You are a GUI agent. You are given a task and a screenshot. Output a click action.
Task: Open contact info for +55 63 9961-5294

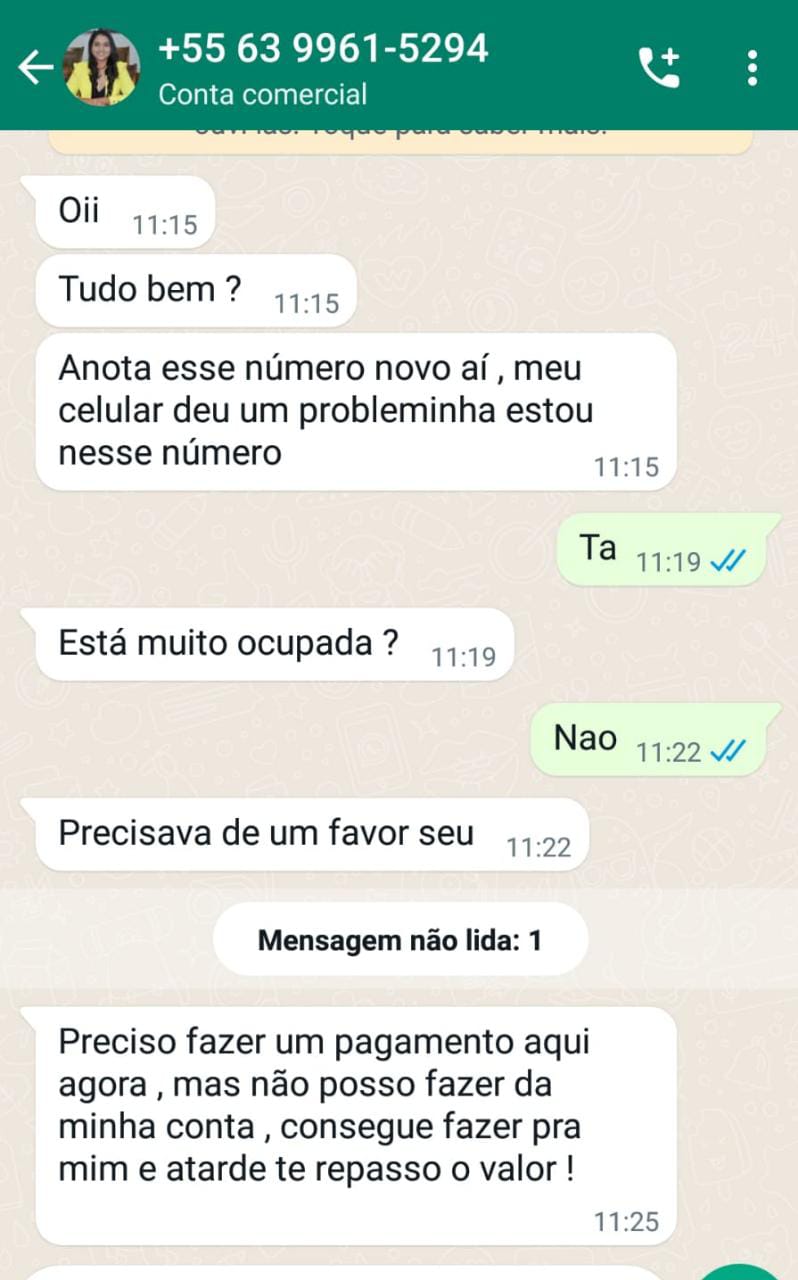tap(323, 66)
